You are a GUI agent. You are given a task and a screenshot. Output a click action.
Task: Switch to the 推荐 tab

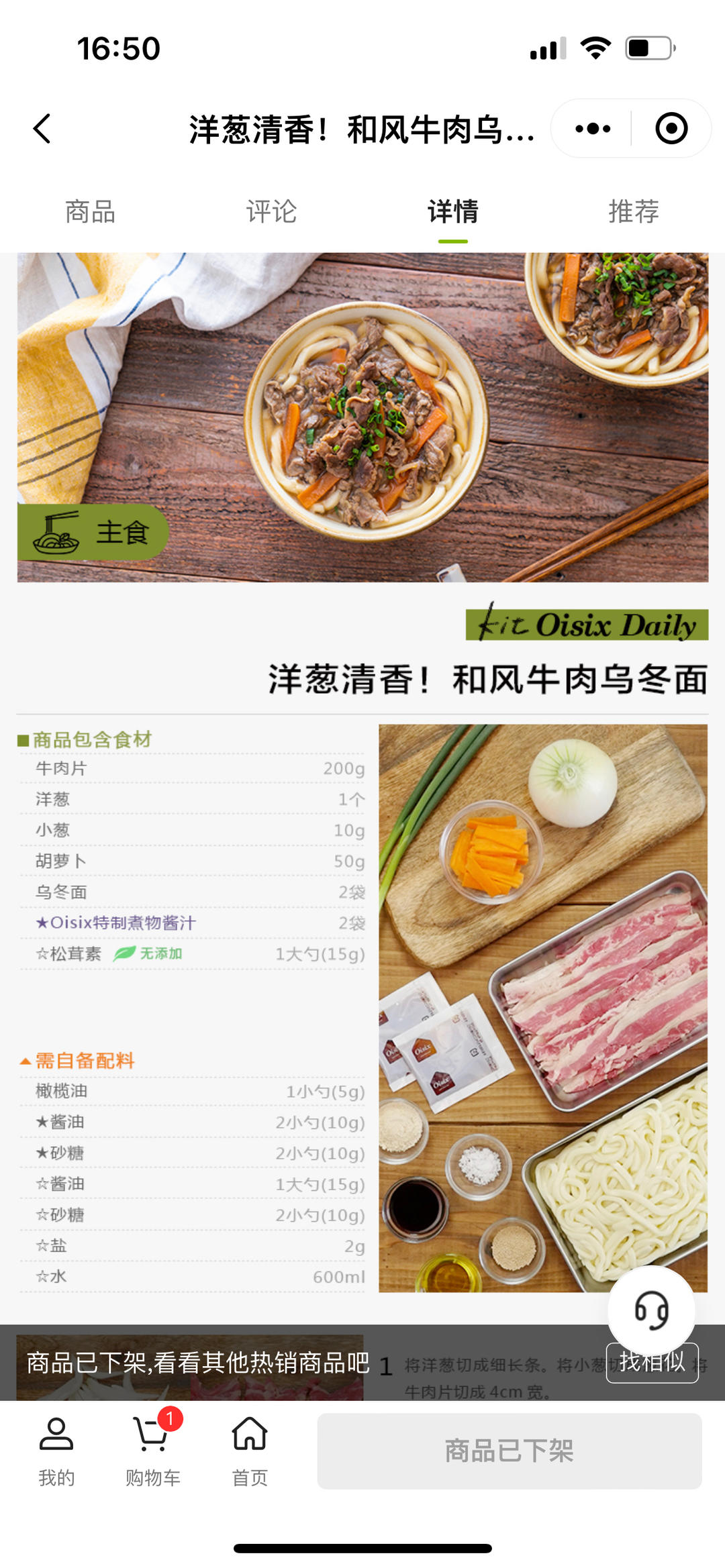(x=634, y=211)
